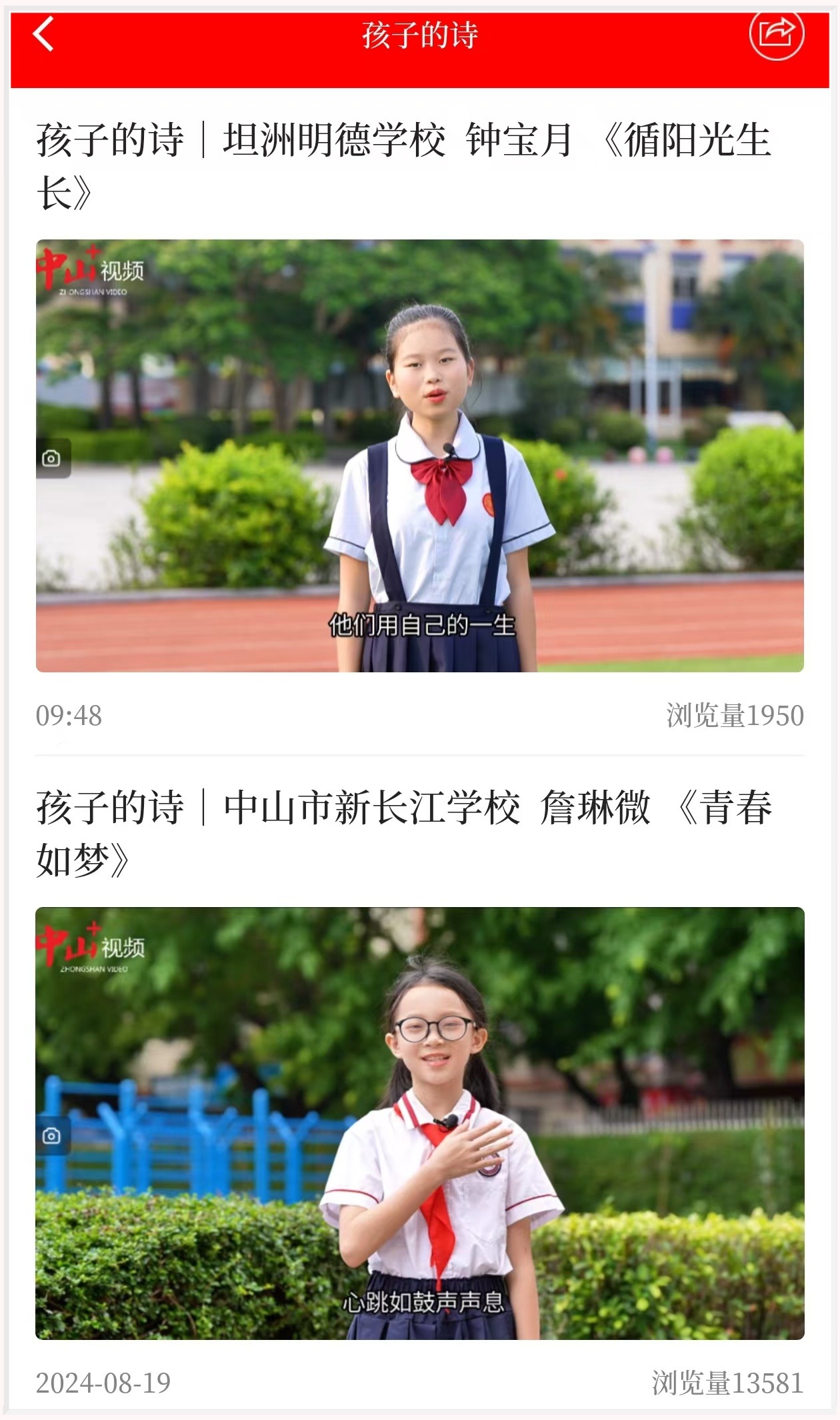Play the 中山市新长江学校 詹琳微 video thumbnail
The height and width of the screenshot is (1420, 840).
[x=419, y=1123]
